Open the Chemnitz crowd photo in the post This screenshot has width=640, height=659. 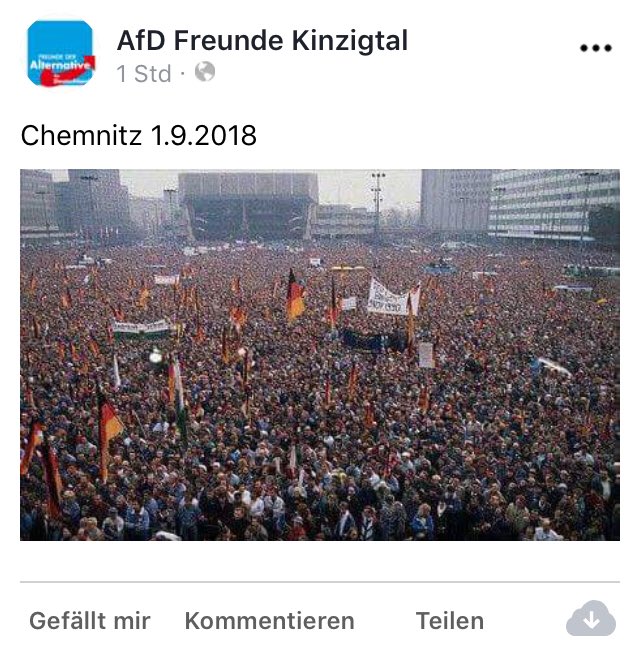320,355
